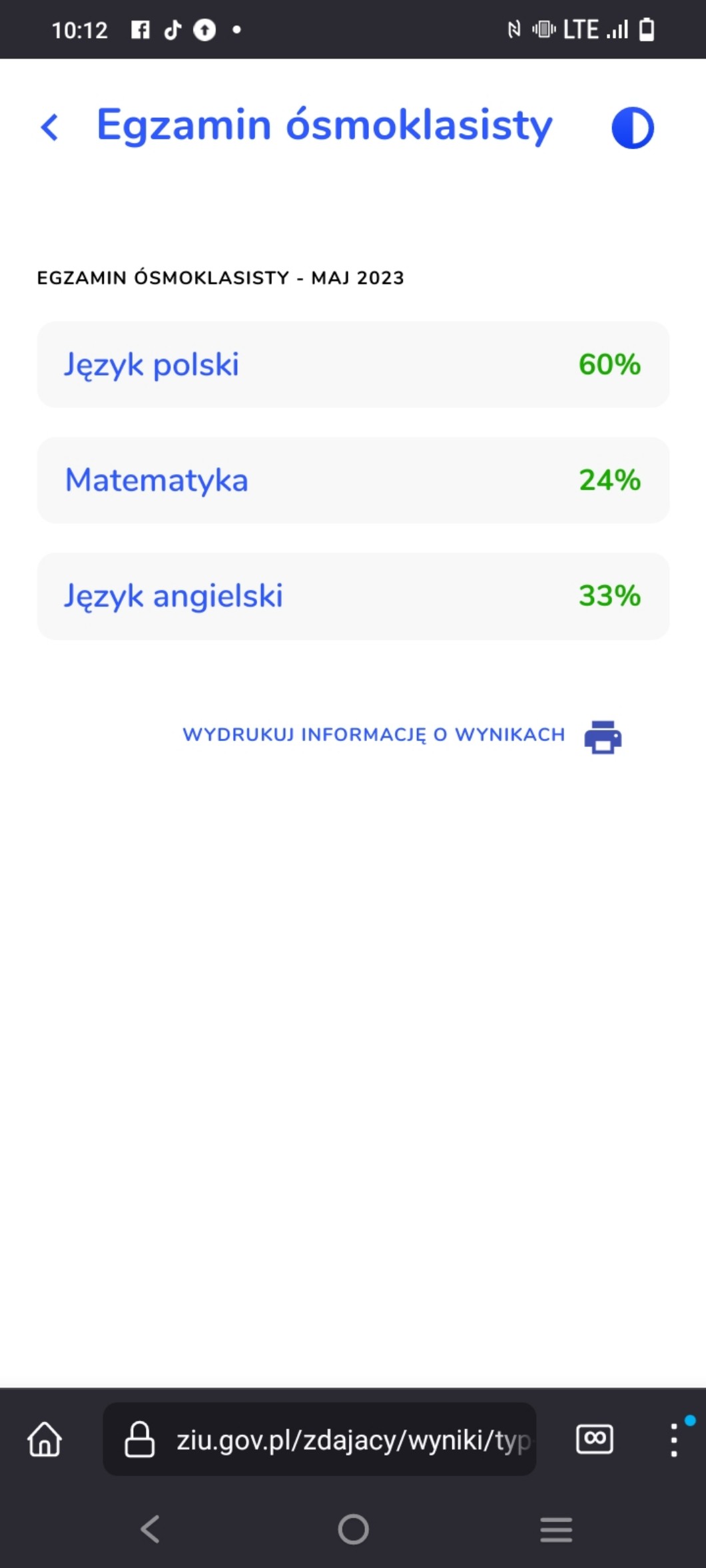Open the system recent apps
The image size is (706, 1568).
click(x=556, y=1529)
